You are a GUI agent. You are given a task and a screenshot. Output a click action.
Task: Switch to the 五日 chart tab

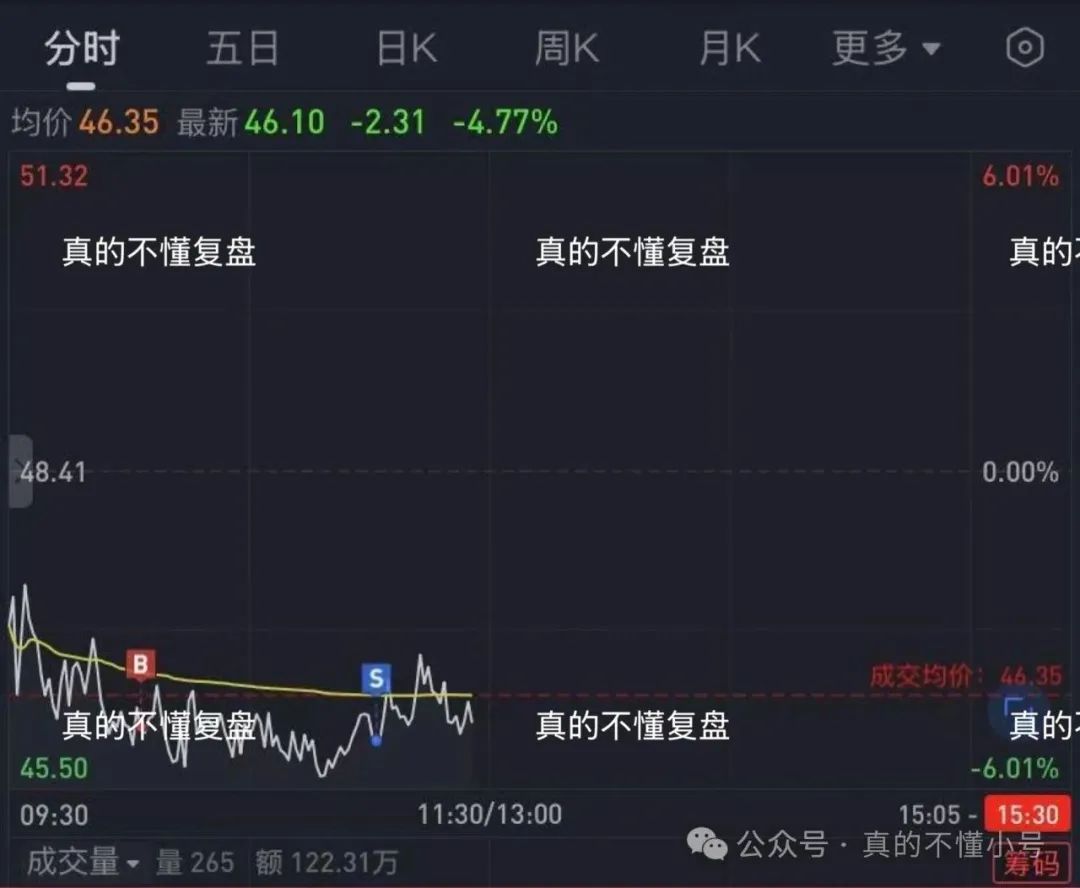click(x=241, y=48)
